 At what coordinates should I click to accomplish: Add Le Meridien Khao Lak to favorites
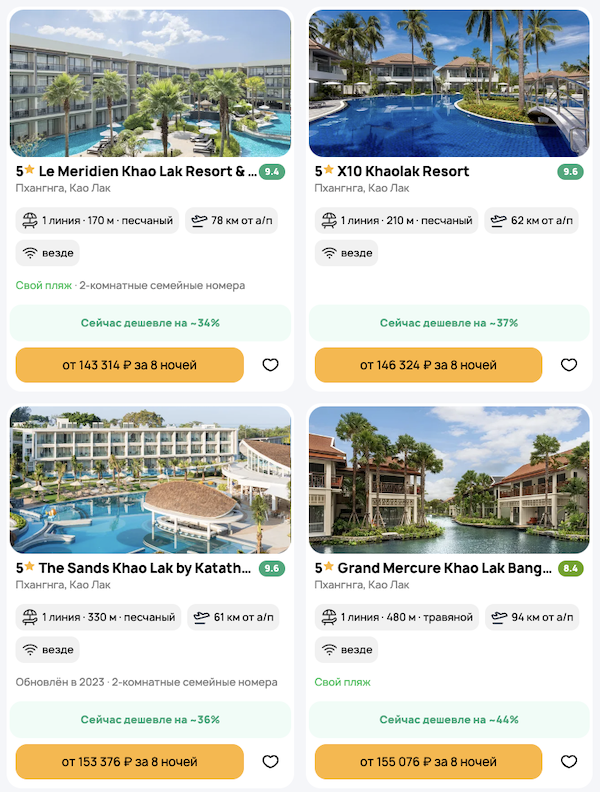point(270,365)
